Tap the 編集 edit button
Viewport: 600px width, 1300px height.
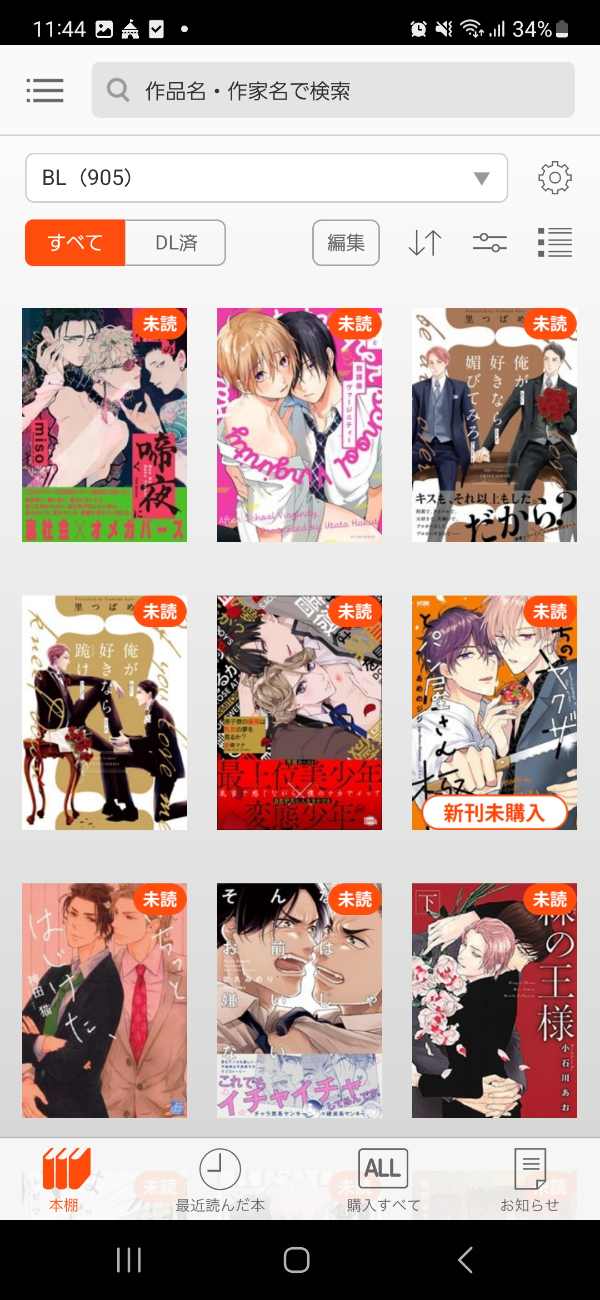pos(346,243)
